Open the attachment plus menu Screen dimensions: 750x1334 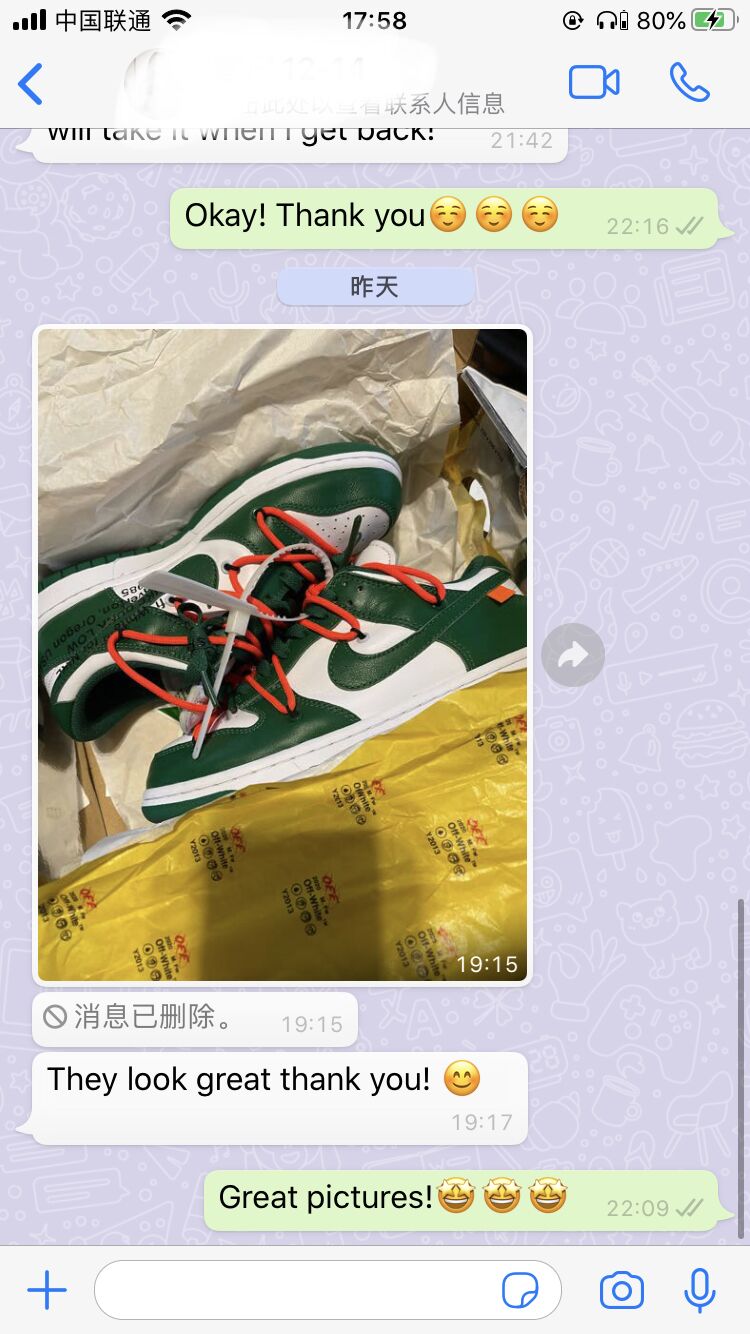click(x=47, y=1291)
